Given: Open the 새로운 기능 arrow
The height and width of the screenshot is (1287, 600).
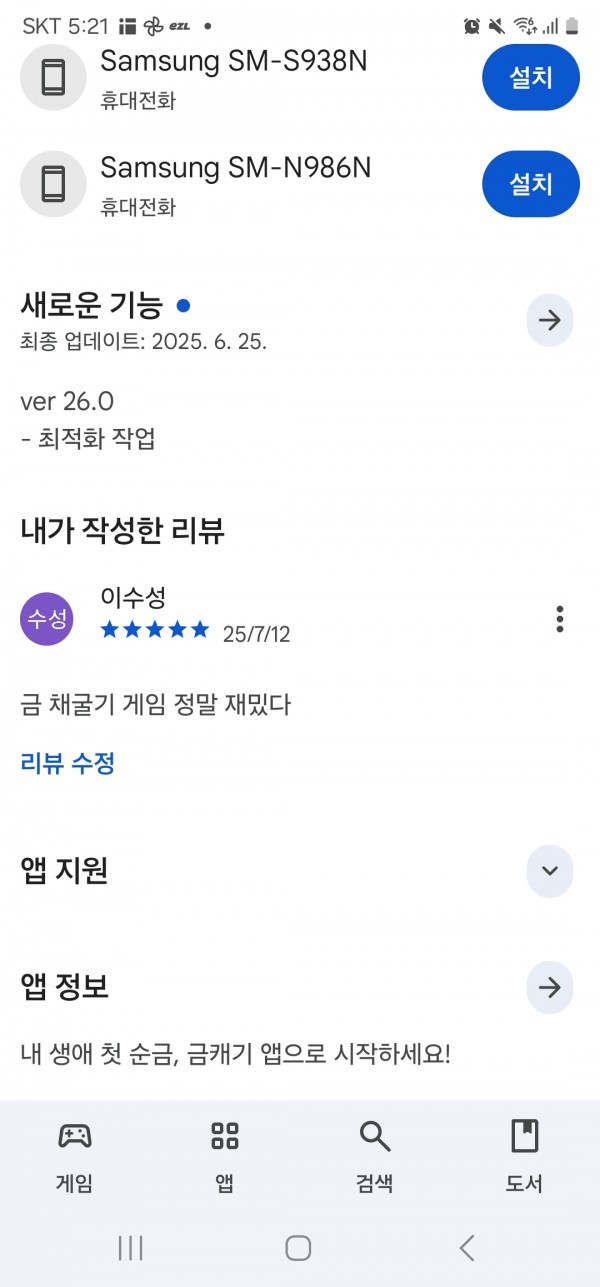Looking at the screenshot, I should (549, 320).
